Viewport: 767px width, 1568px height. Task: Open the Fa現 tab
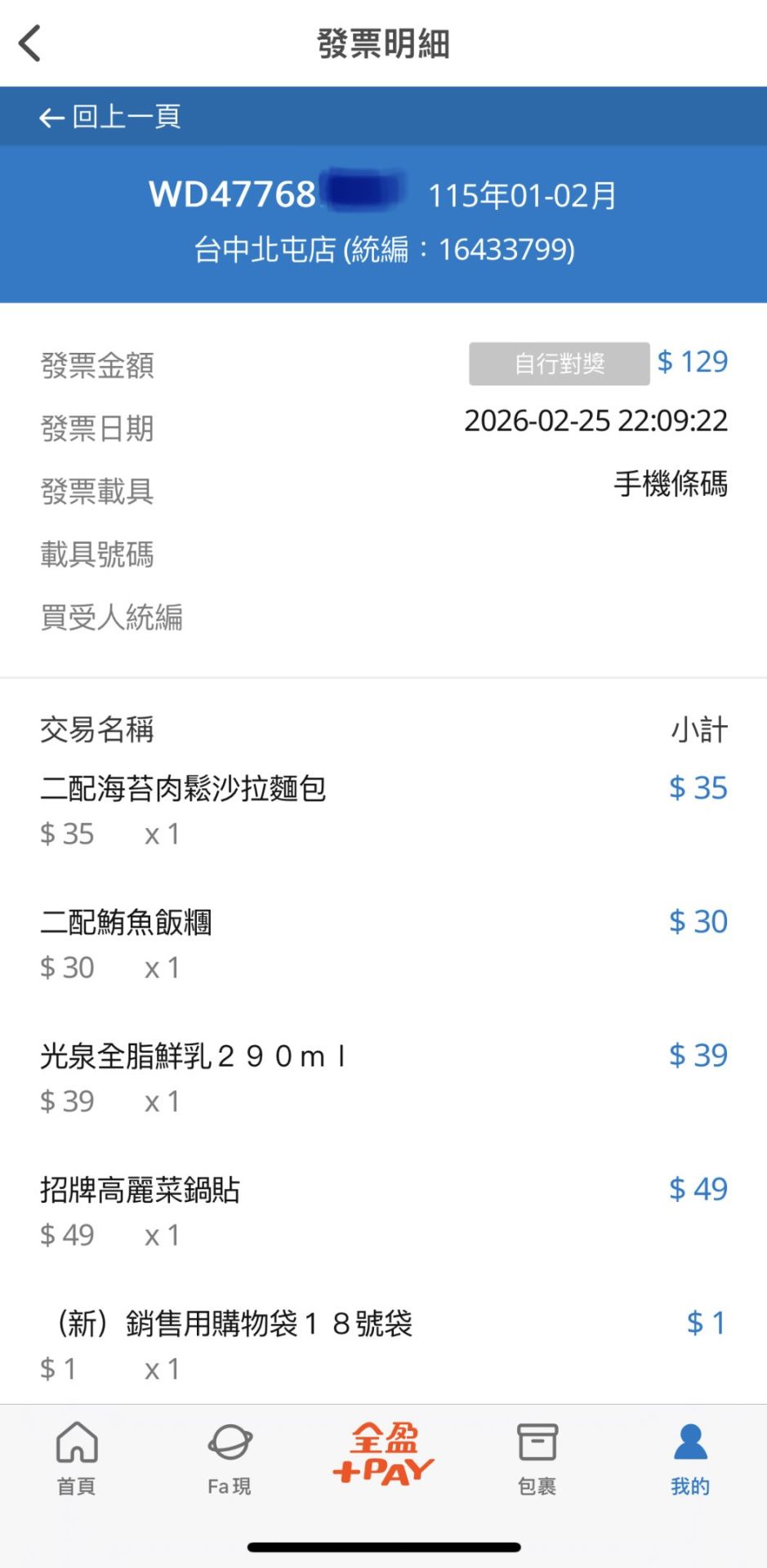[x=230, y=1458]
